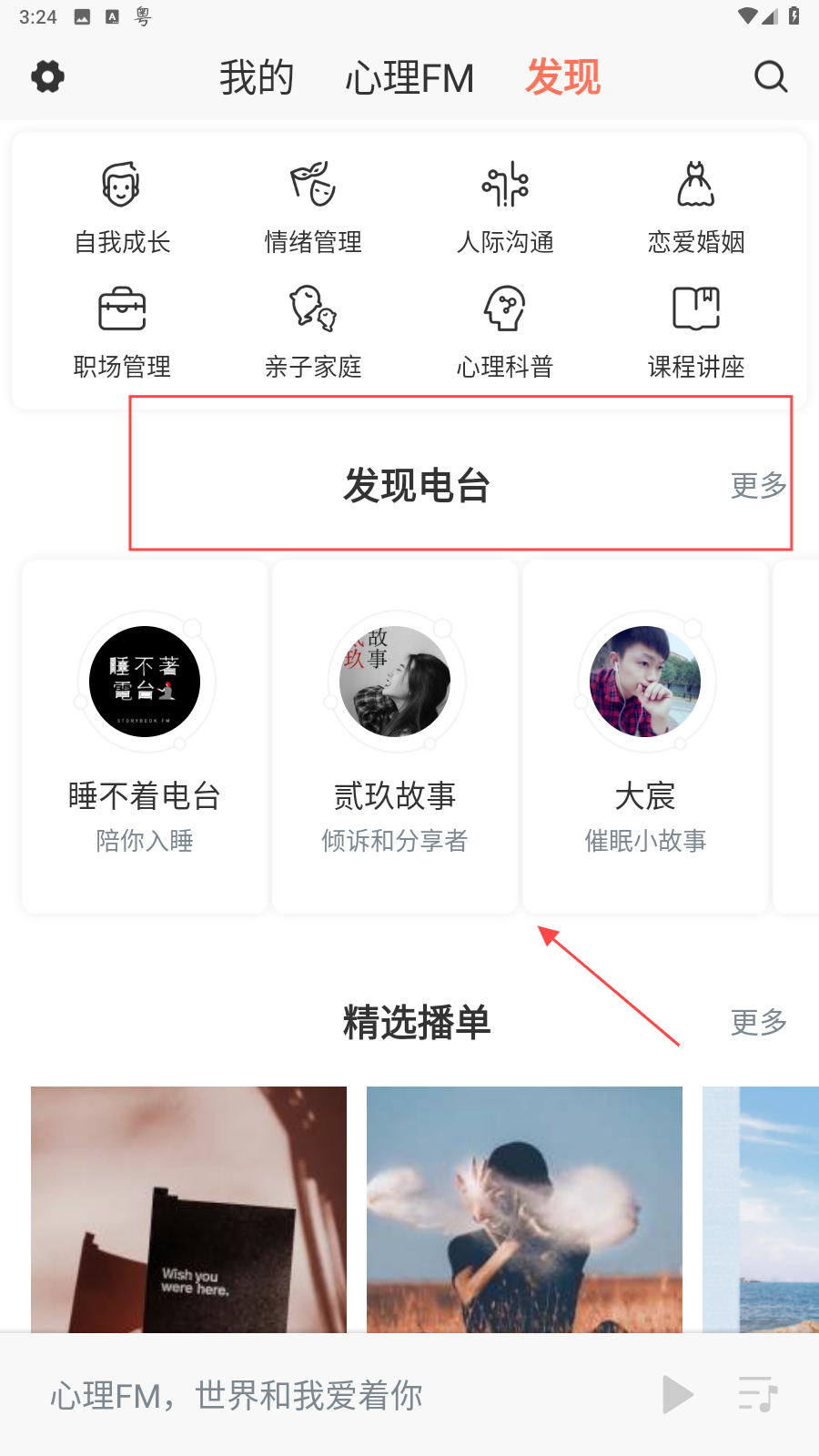The width and height of the screenshot is (819, 1456).
Task: Open the 心理科普 category
Action: (x=505, y=333)
